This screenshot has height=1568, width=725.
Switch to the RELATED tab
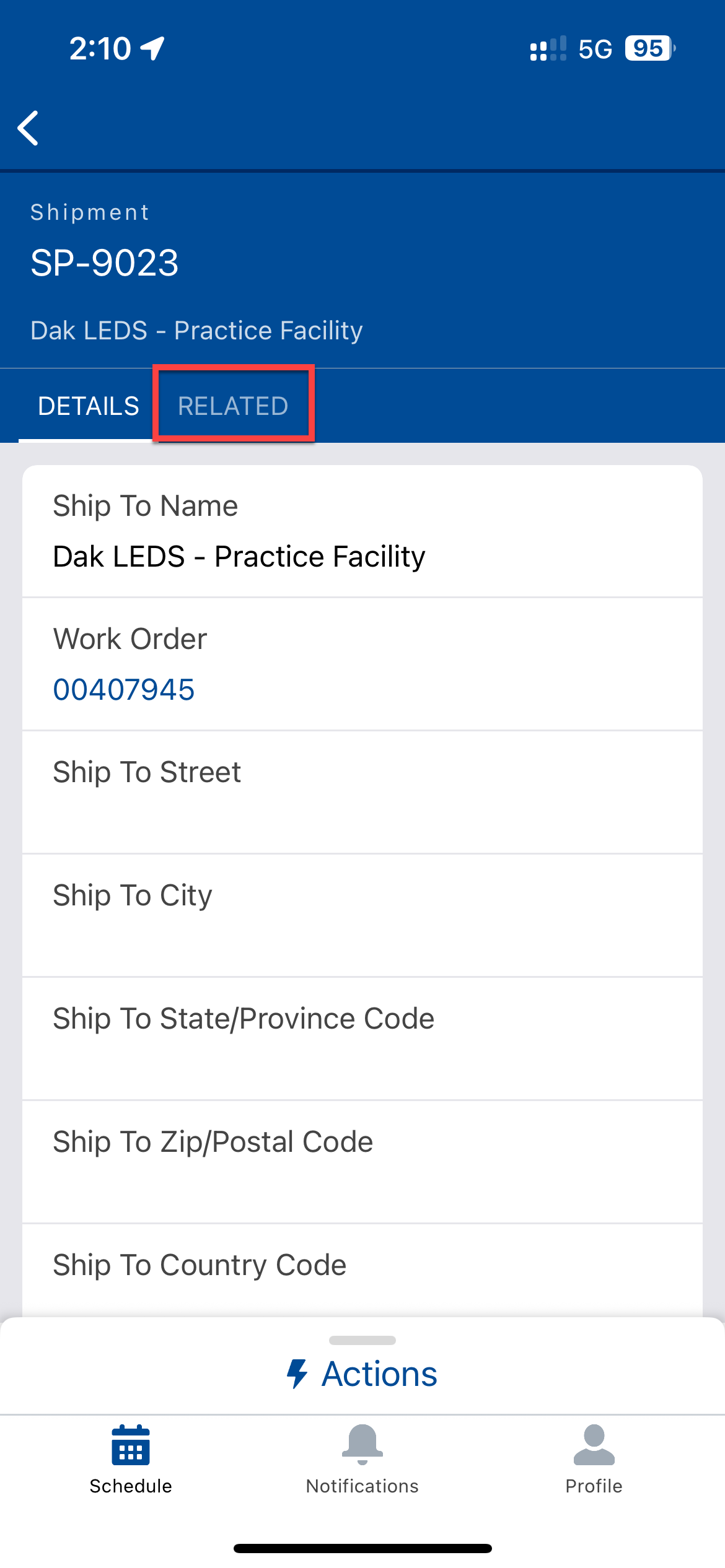pyautogui.click(x=233, y=406)
